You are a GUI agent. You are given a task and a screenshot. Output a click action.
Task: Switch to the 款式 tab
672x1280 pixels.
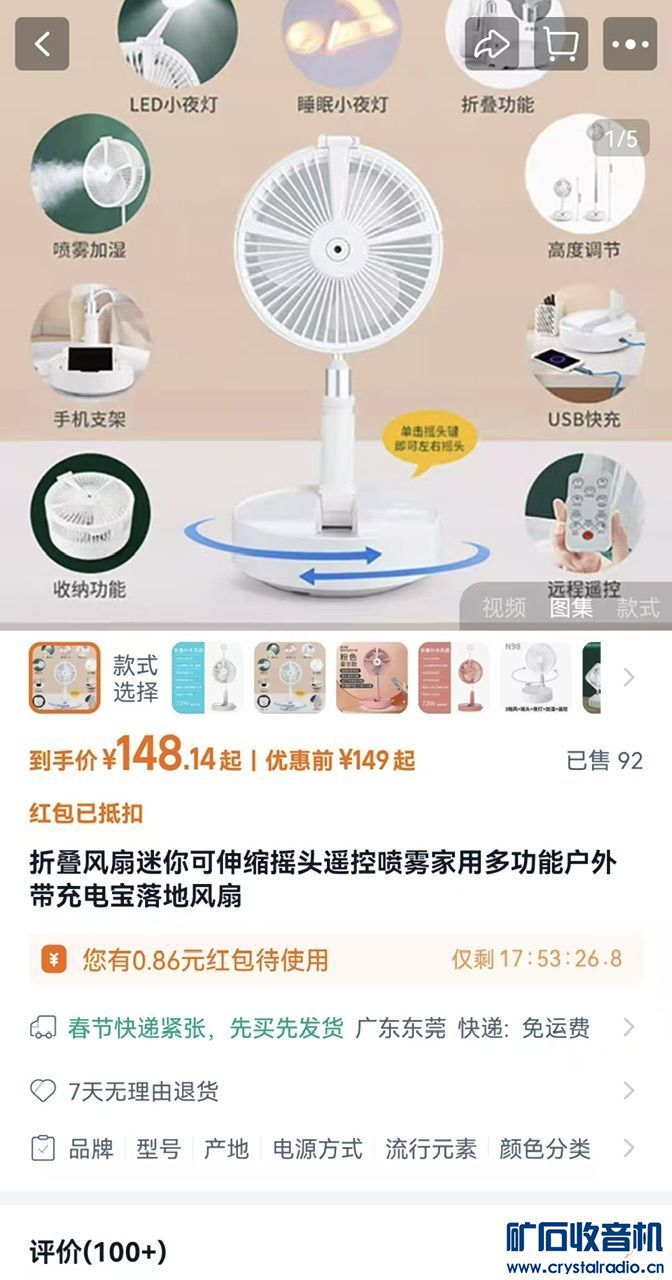tap(637, 607)
